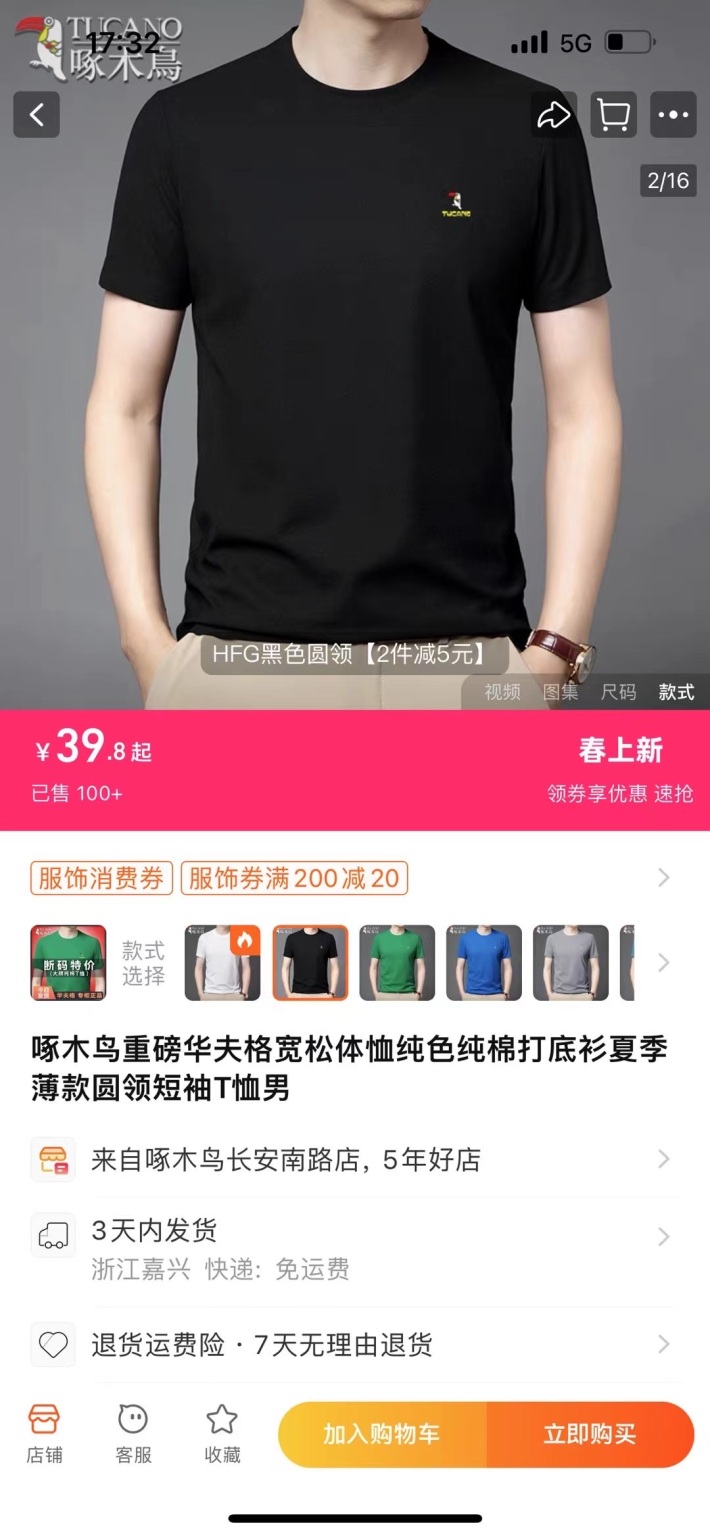Open the three-dot overflow menu
This screenshot has width=710, height=1536.
coord(673,115)
